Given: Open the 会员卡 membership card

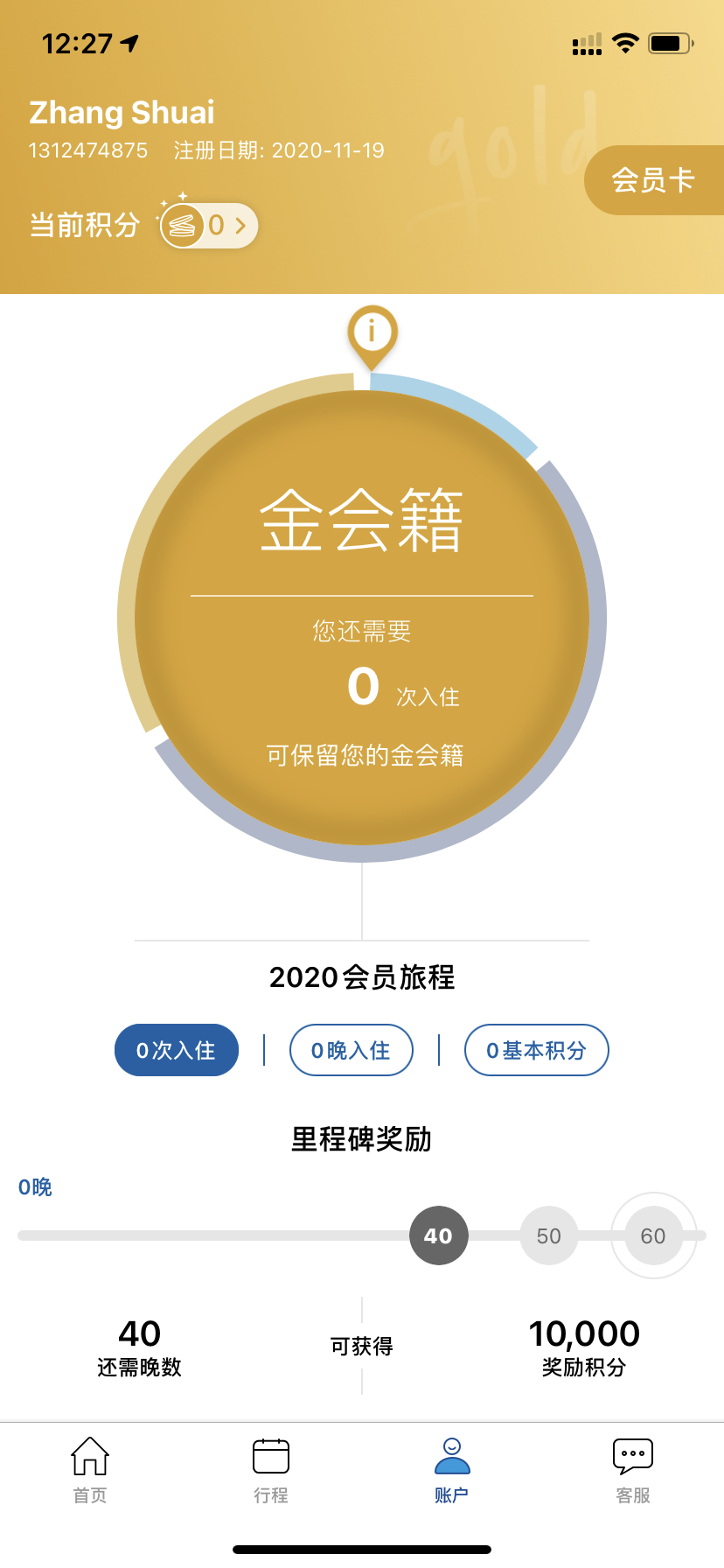Looking at the screenshot, I should (653, 180).
